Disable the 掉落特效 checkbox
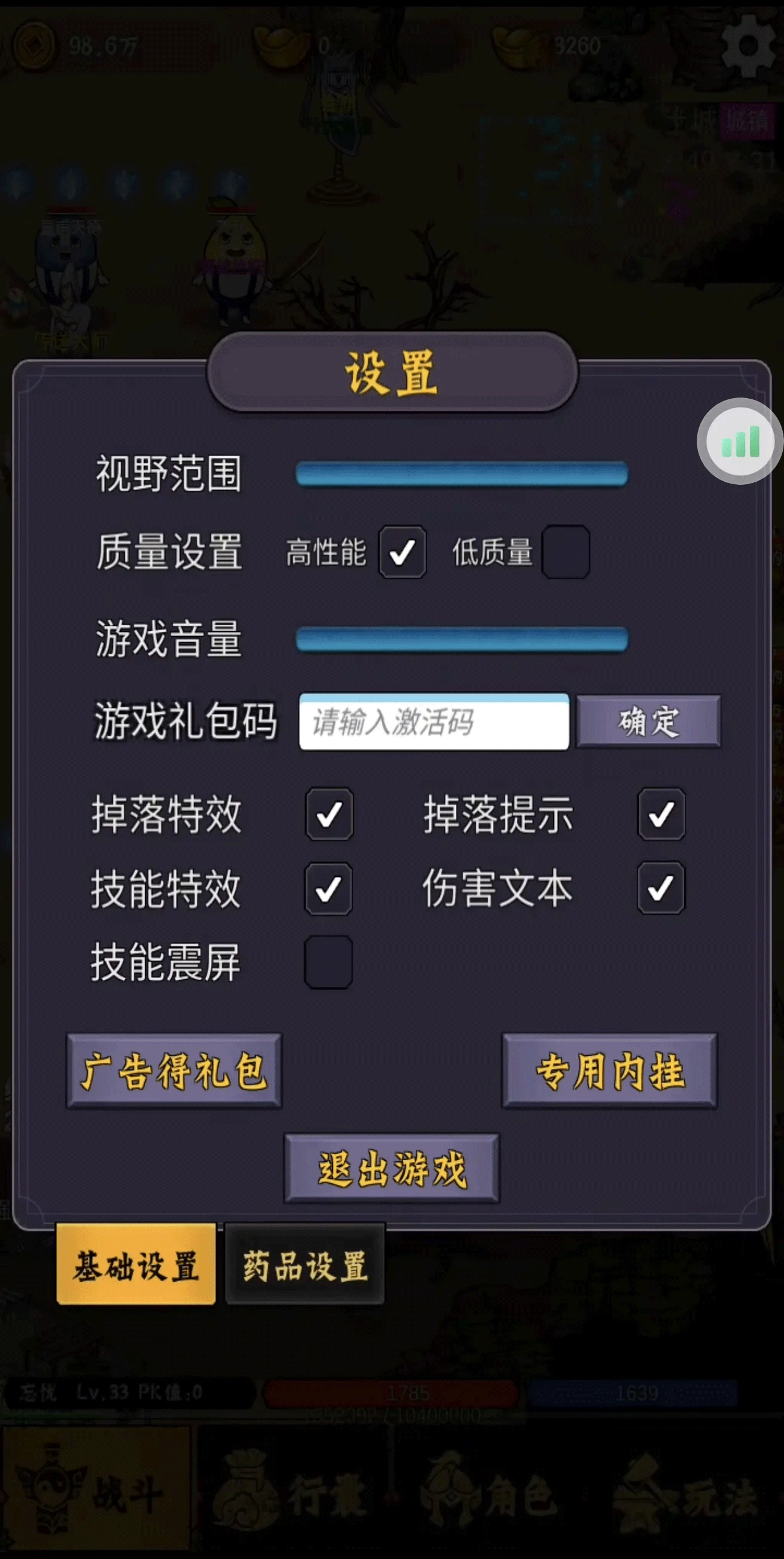The width and height of the screenshot is (784, 1559). 329,814
